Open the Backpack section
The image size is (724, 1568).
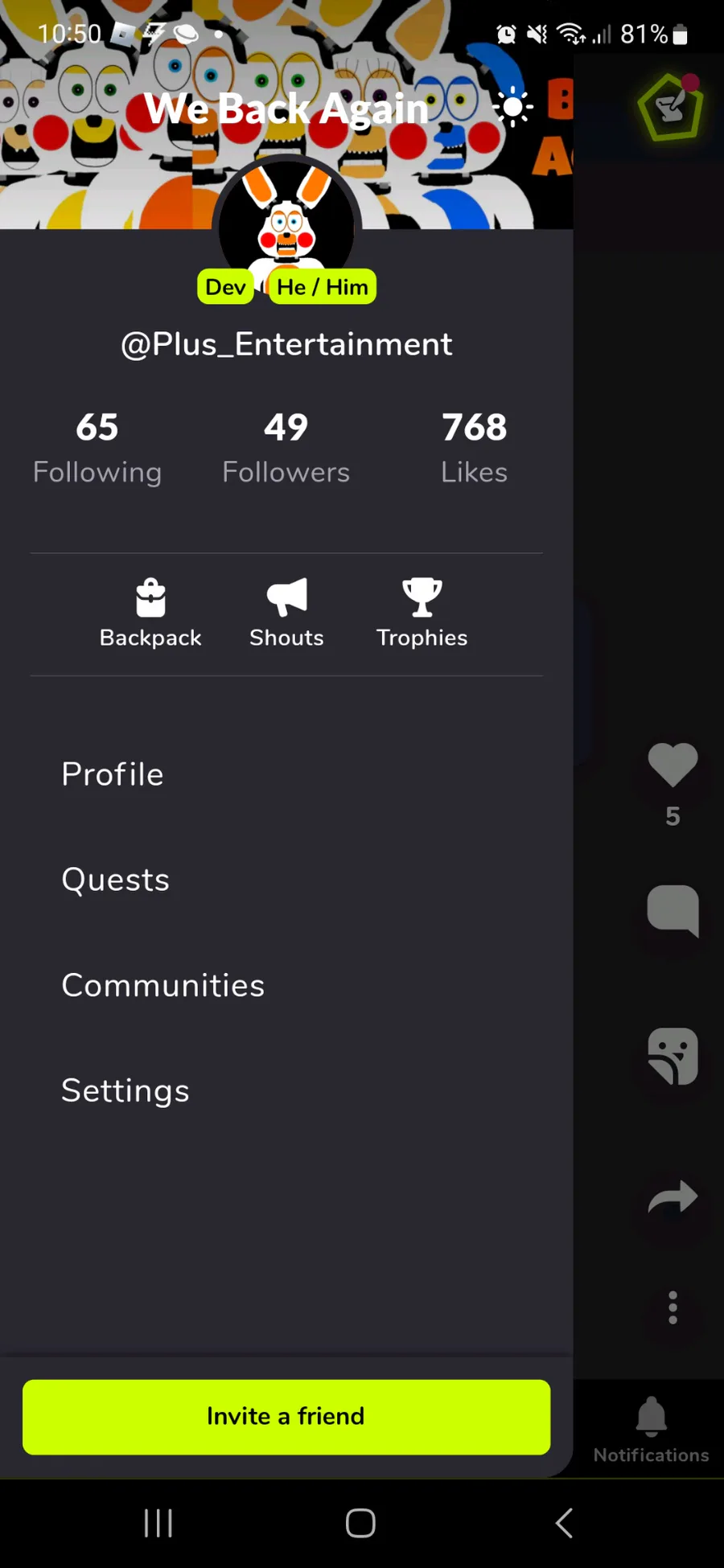pos(150,613)
